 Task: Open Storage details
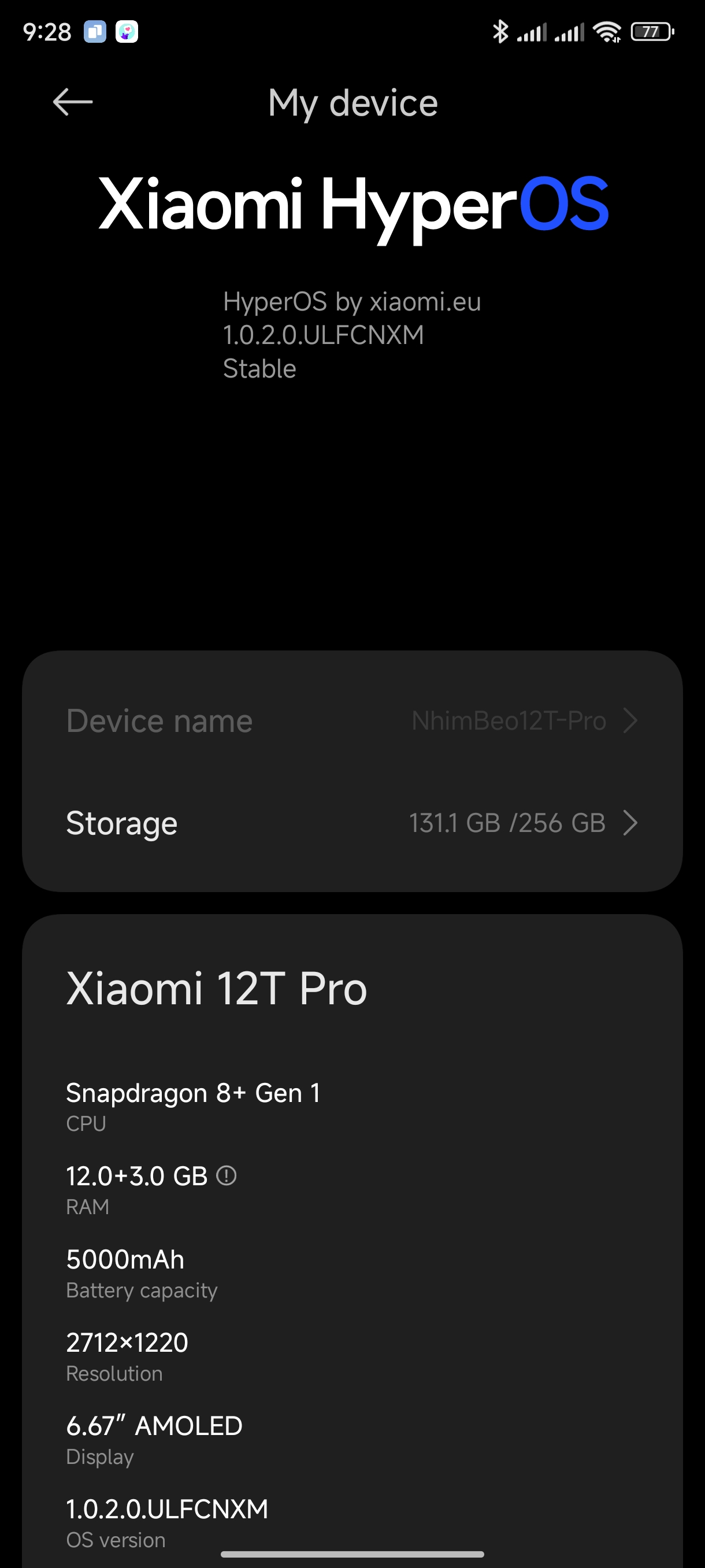click(352, 823)
